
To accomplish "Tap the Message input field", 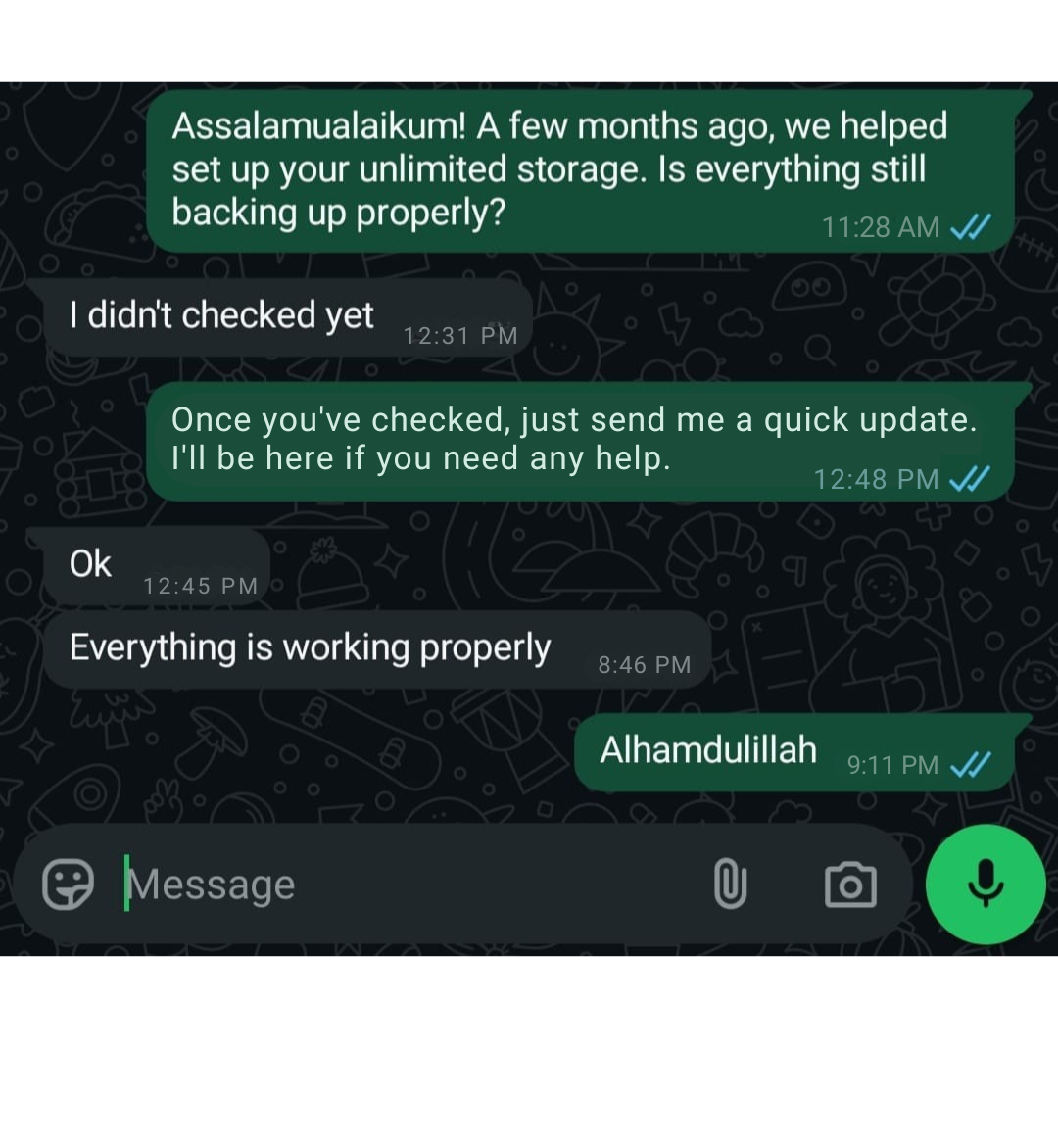I will point(392,885).
